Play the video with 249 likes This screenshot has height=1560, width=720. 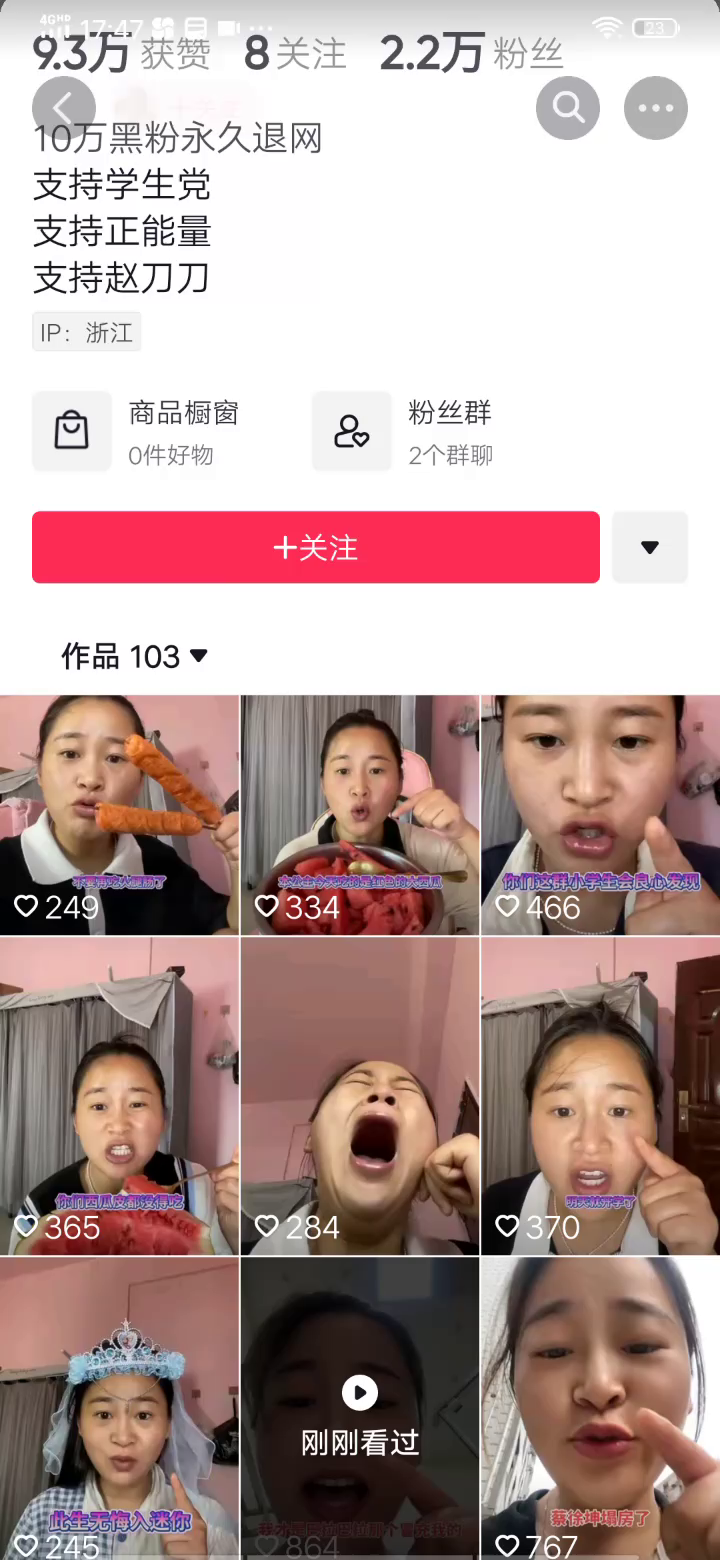click(x=119, y=815)
